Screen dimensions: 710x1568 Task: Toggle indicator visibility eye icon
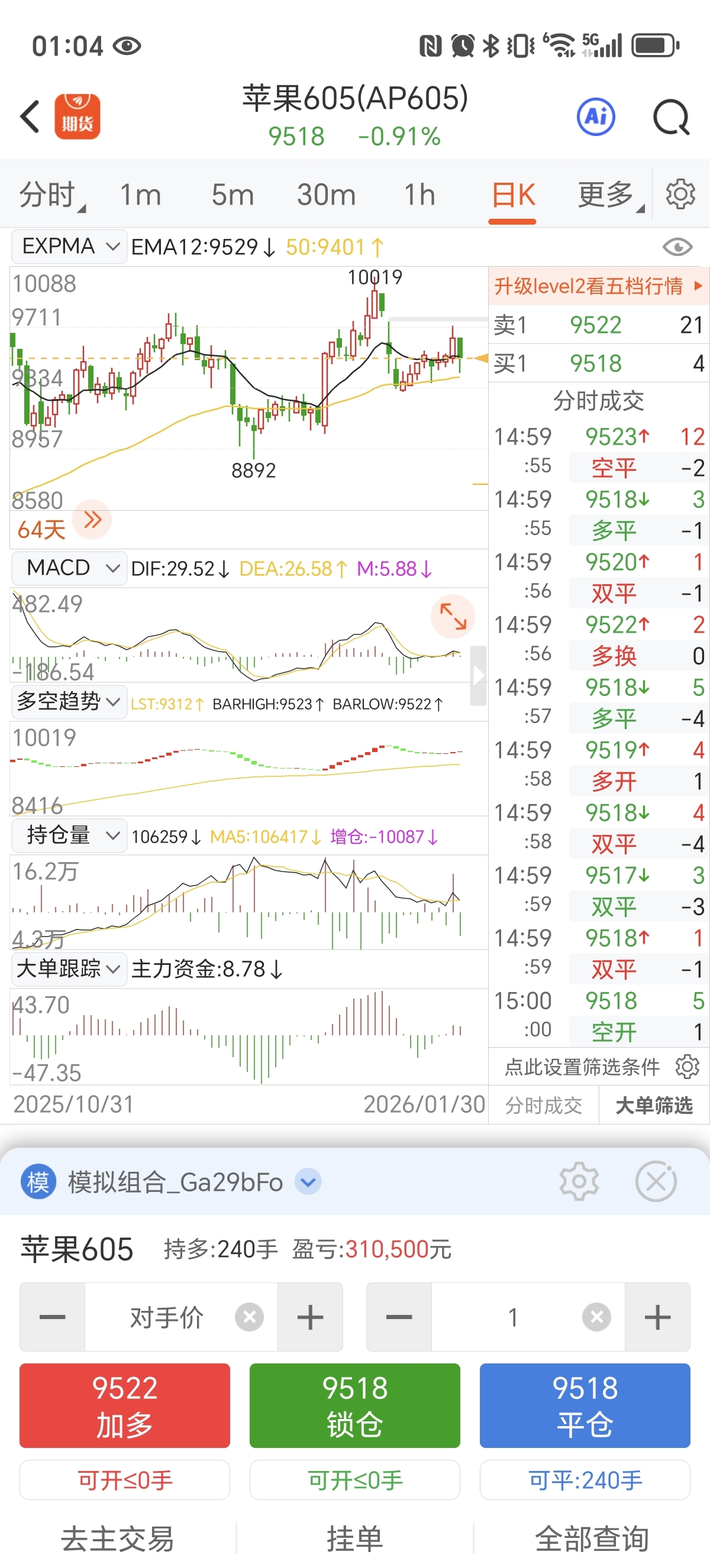[676, 247]
